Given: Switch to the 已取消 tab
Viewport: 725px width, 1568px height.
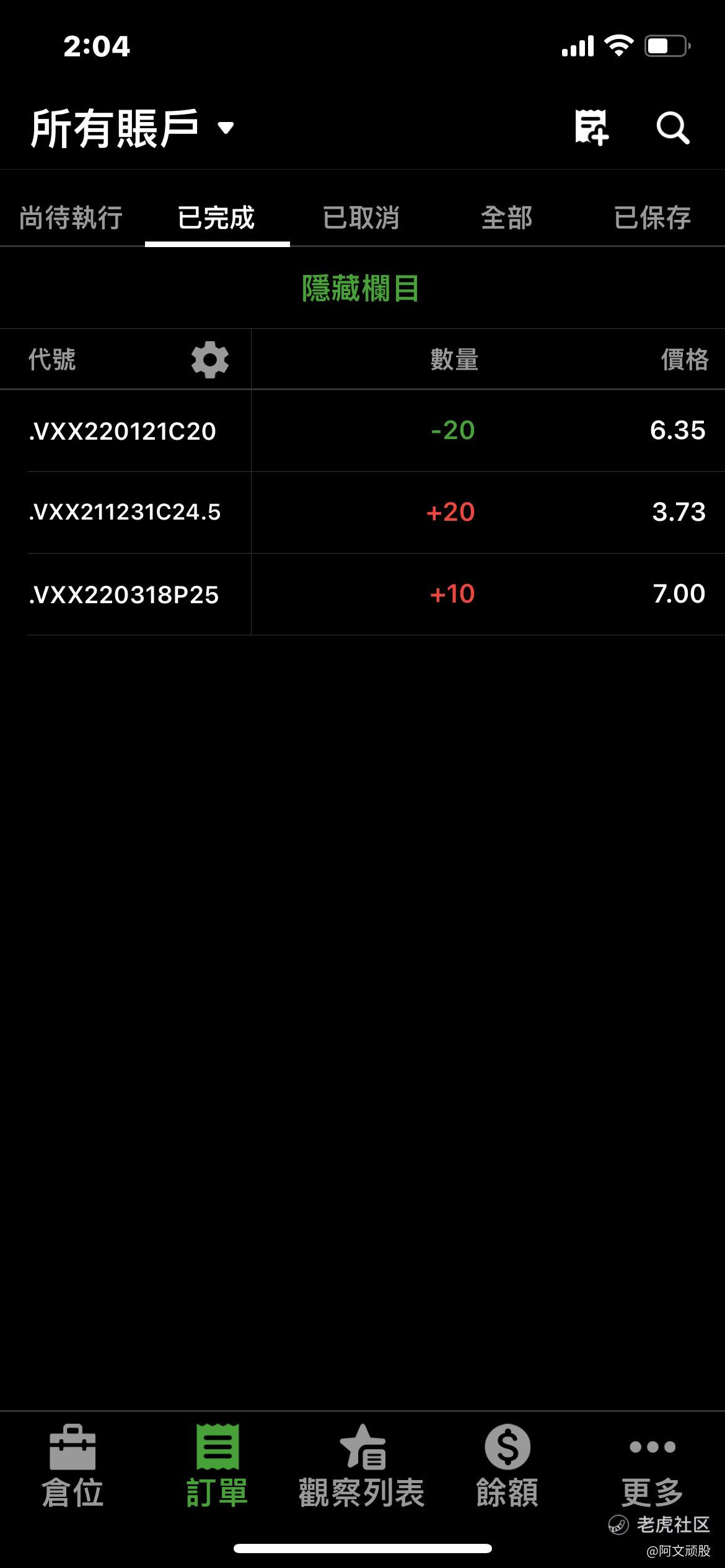Looking at the screenshot, I should [361, 218].
